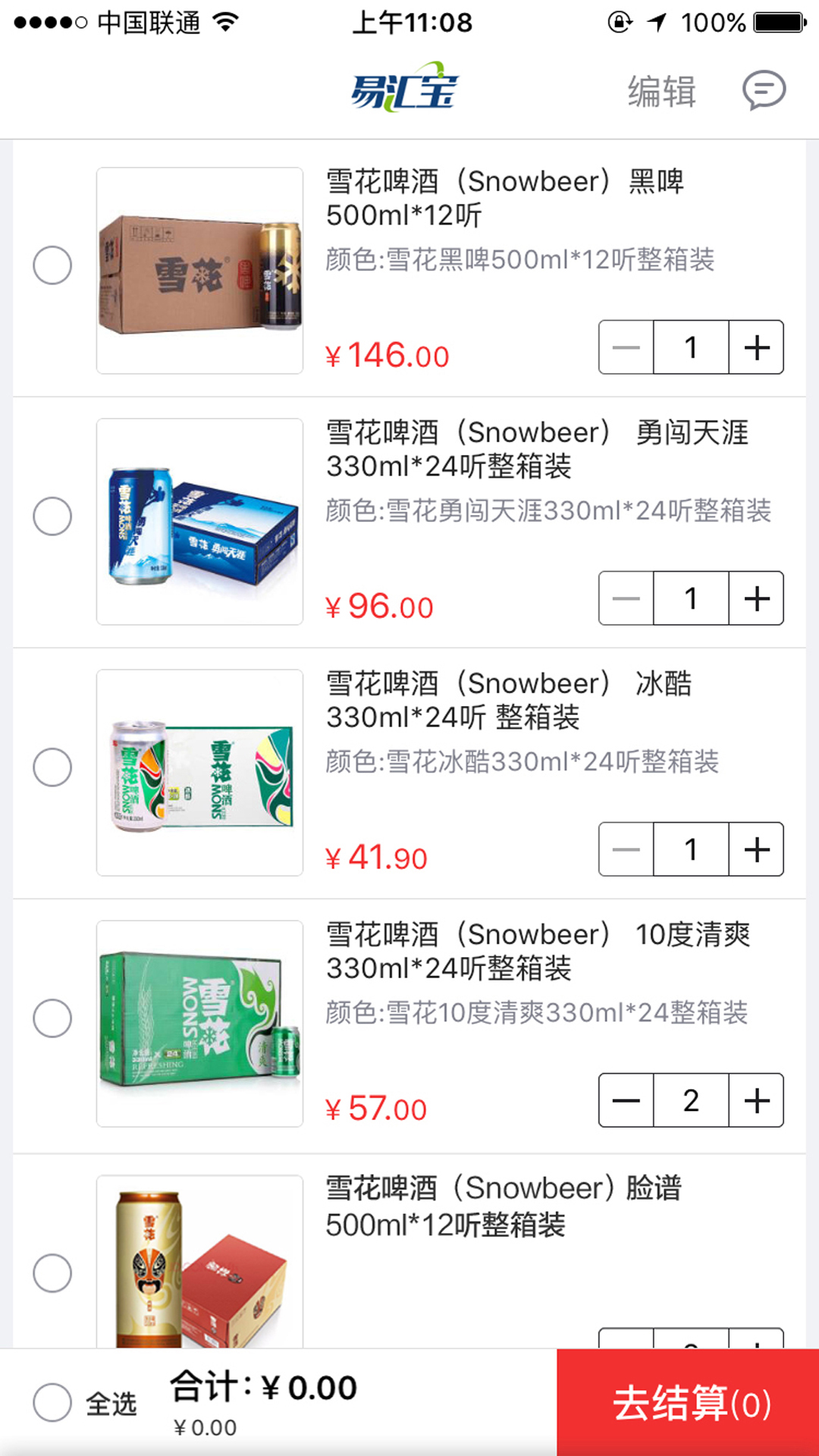Decrease quantity of 10度清爽 beer
This screenshot has width=819, height=1456.
[626, 1100]
